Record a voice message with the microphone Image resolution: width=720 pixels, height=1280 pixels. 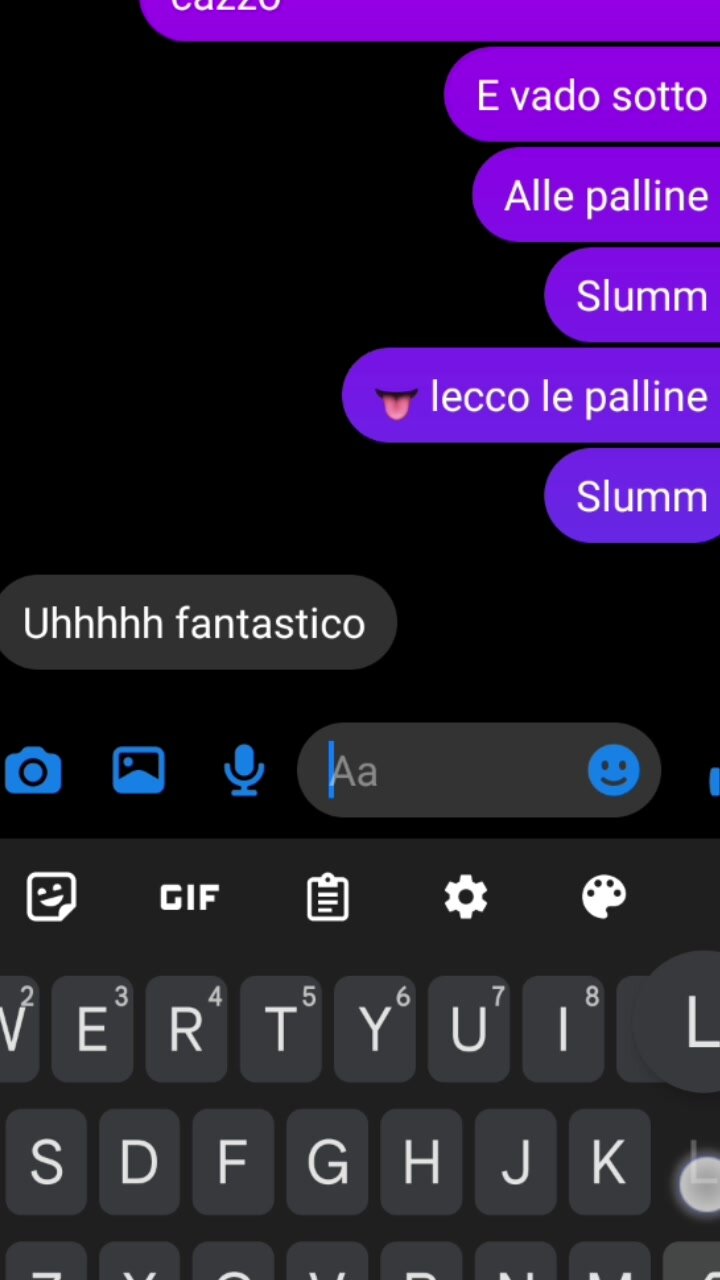[243, 771]
